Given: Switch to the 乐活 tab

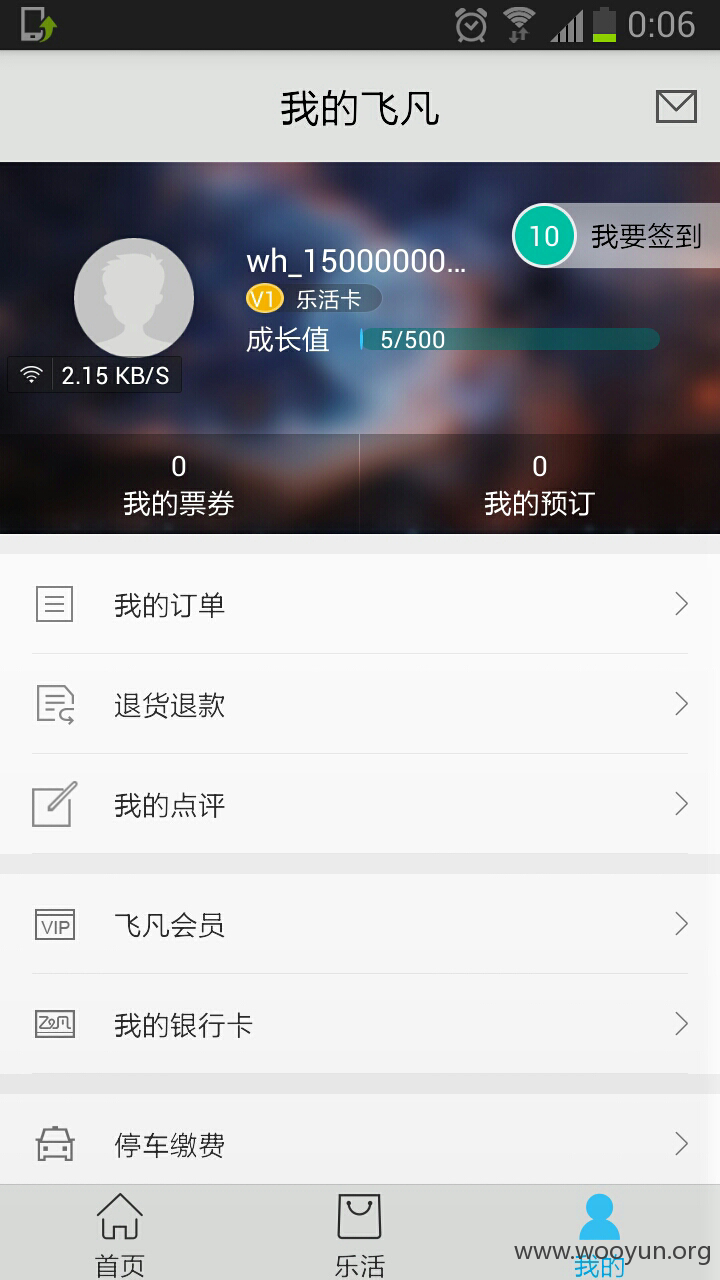Looking at the screenshot, I should (360, 1234).
